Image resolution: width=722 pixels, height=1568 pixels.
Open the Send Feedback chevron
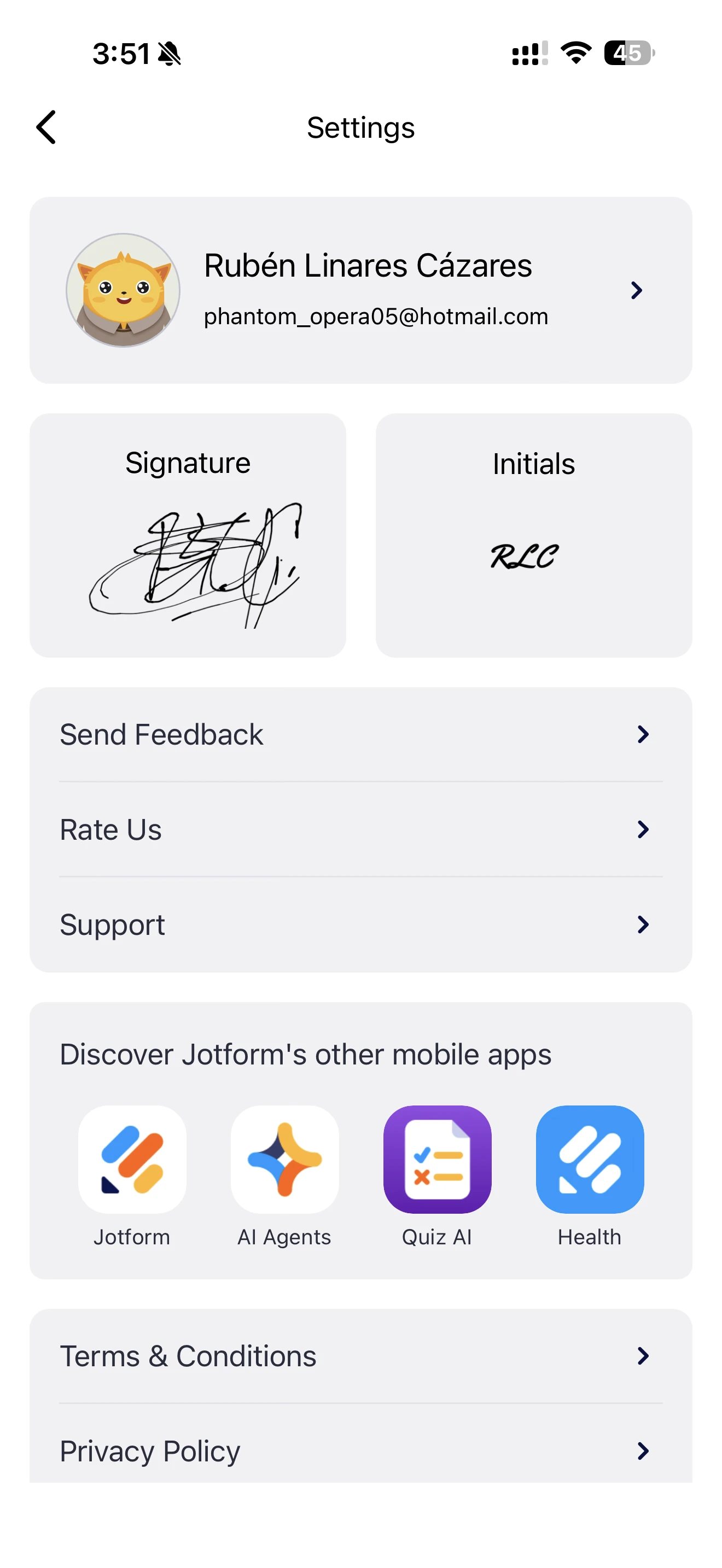pos(643,734)
